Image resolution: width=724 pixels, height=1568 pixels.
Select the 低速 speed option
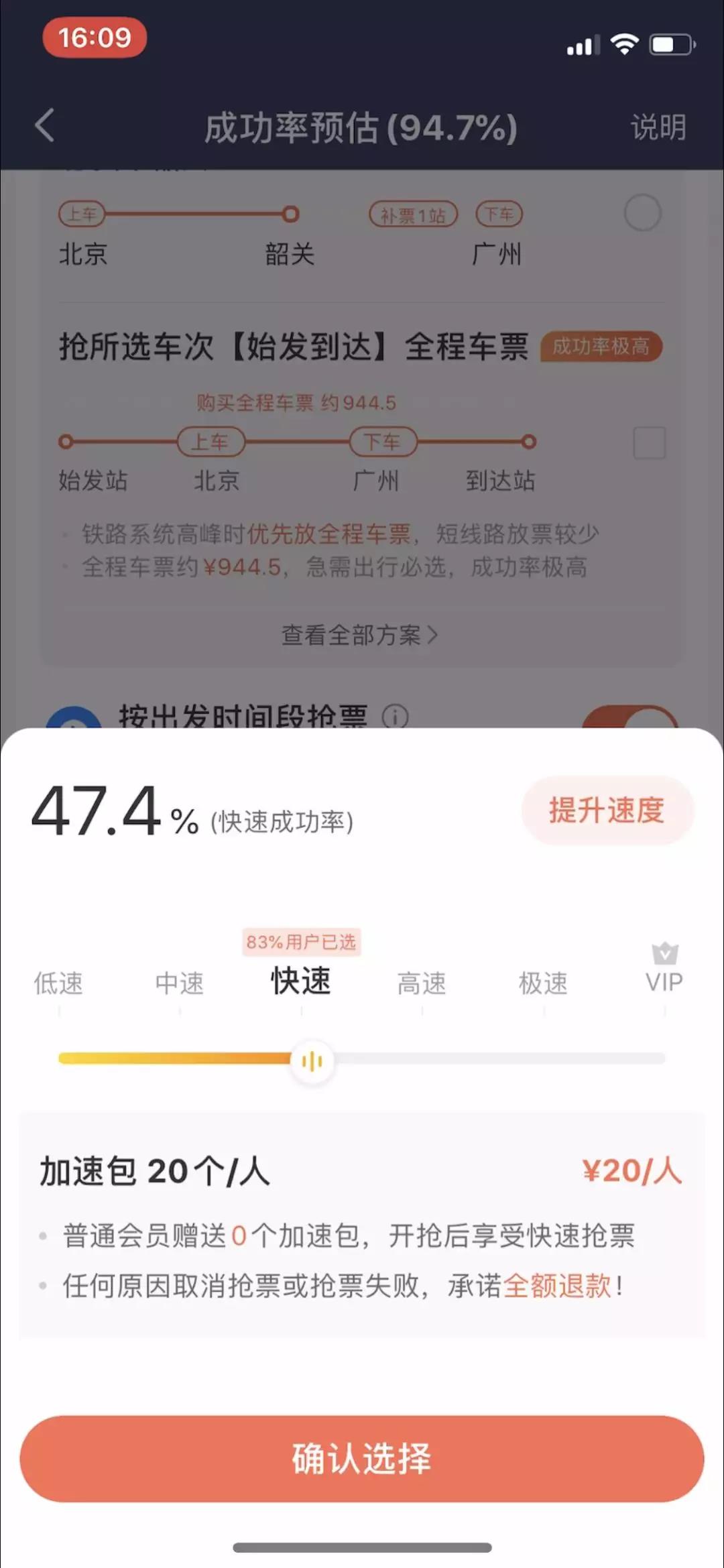click(58, 983)
